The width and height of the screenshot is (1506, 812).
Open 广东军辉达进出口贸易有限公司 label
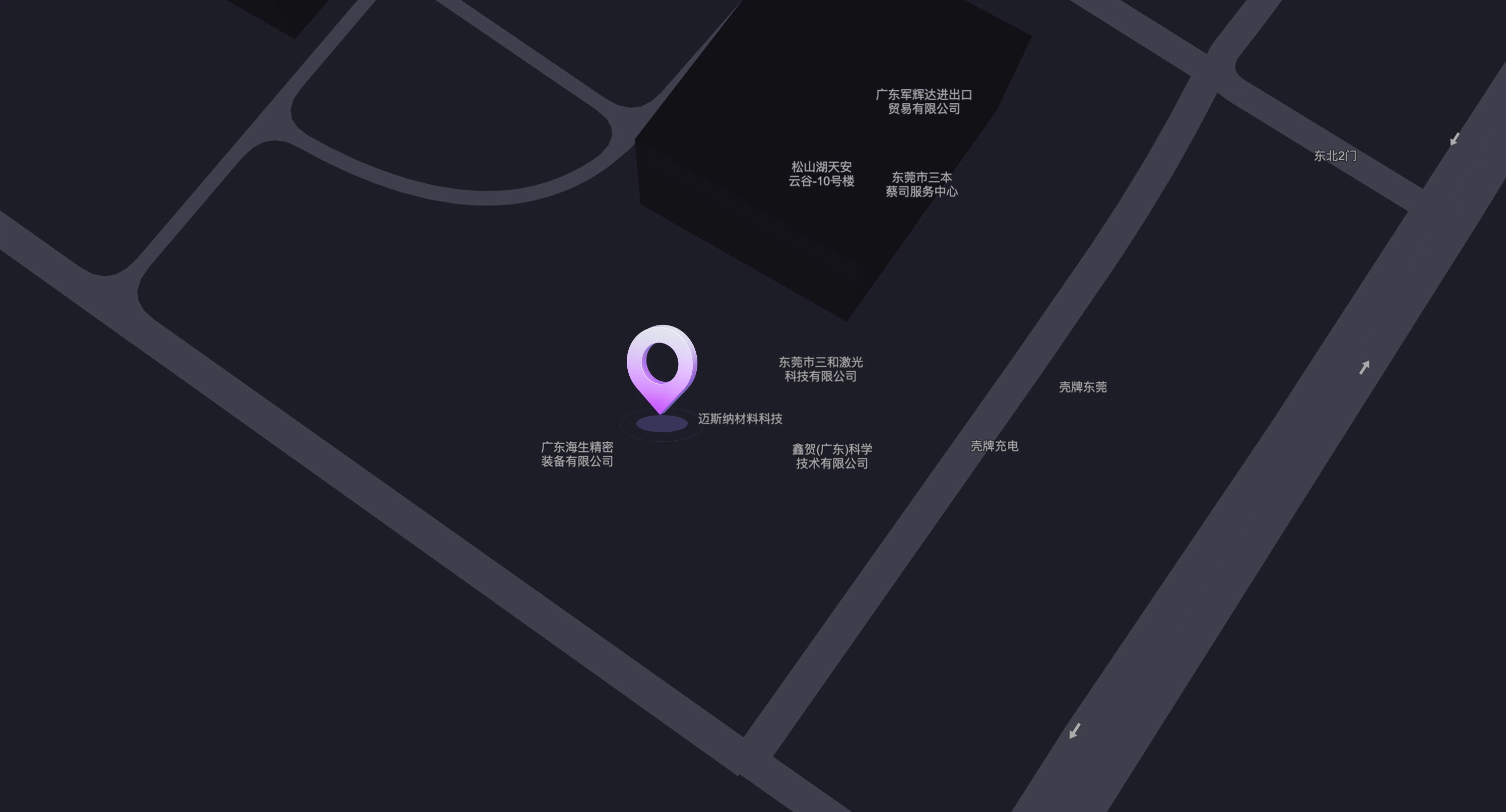coord(924,102)
